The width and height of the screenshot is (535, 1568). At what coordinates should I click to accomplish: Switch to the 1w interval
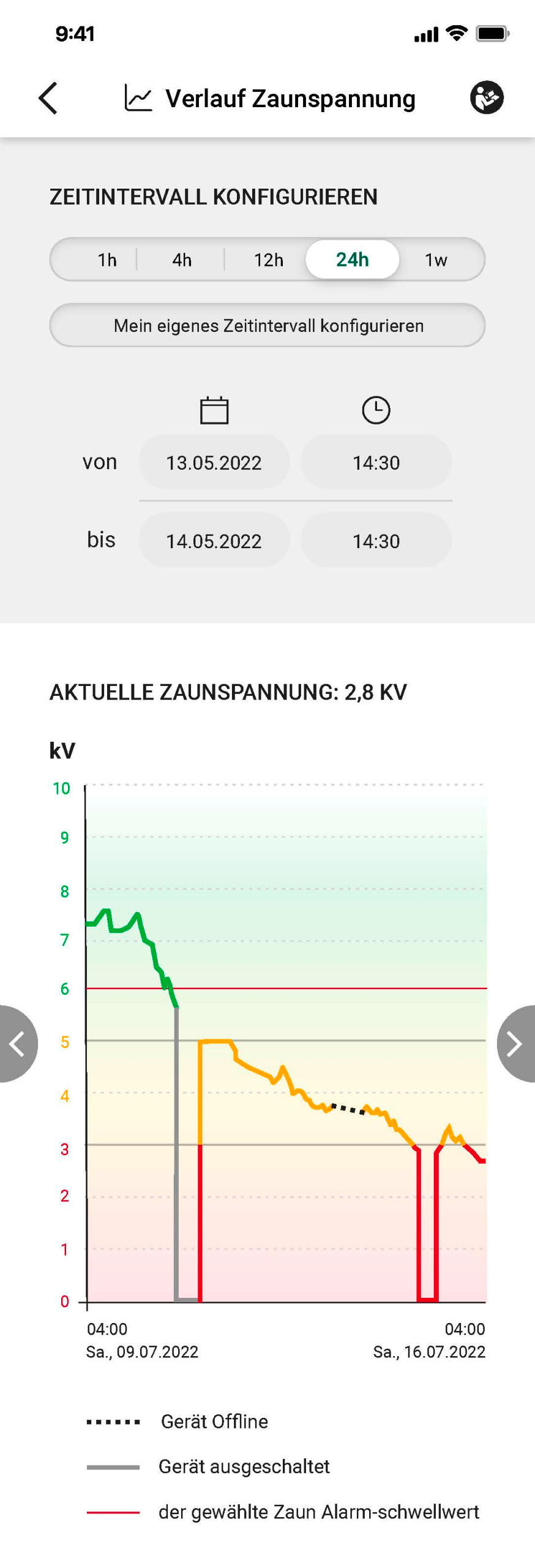(436, 260)
